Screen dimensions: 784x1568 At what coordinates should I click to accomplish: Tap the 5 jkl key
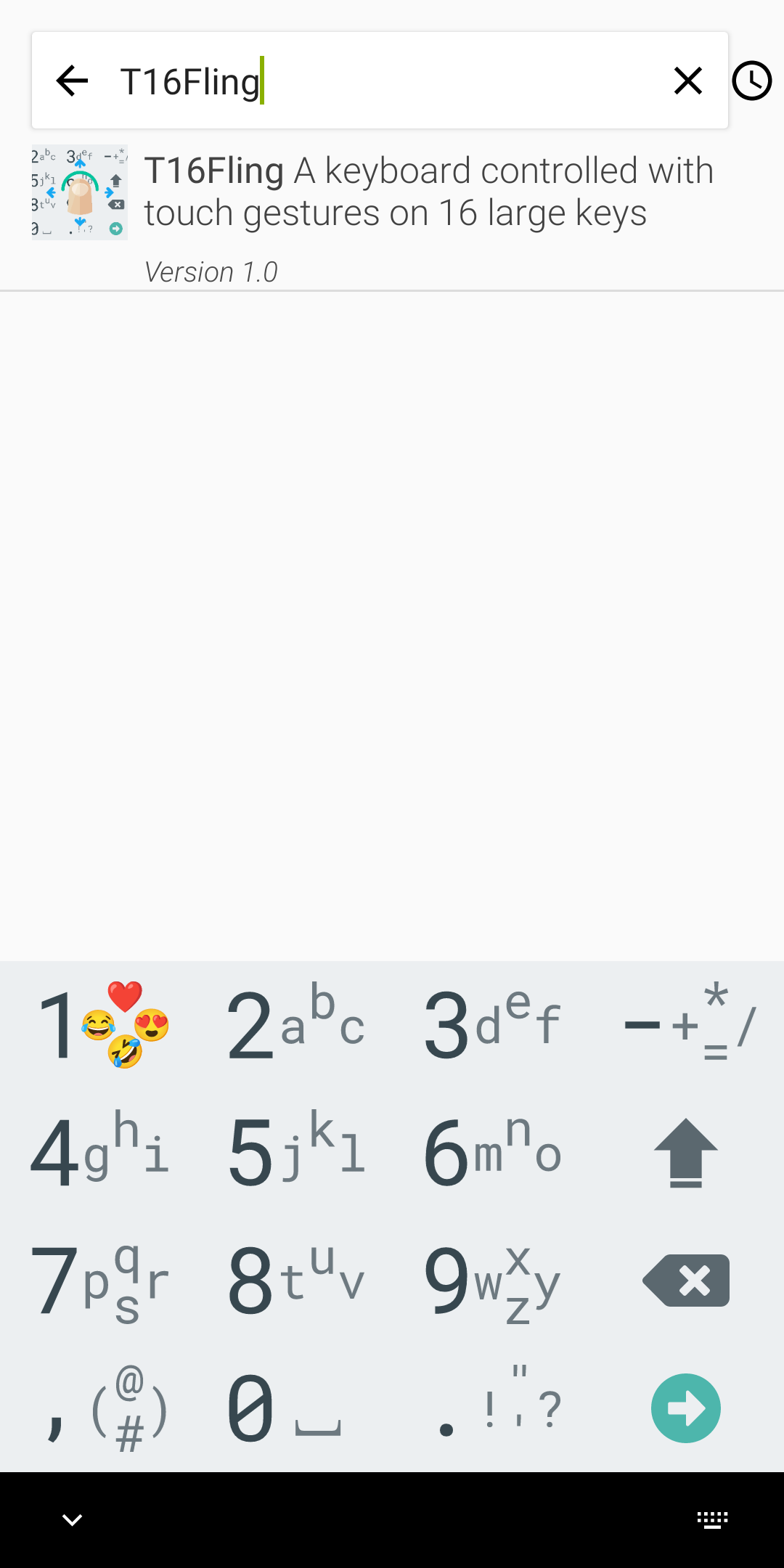(x=296, y=1153)
